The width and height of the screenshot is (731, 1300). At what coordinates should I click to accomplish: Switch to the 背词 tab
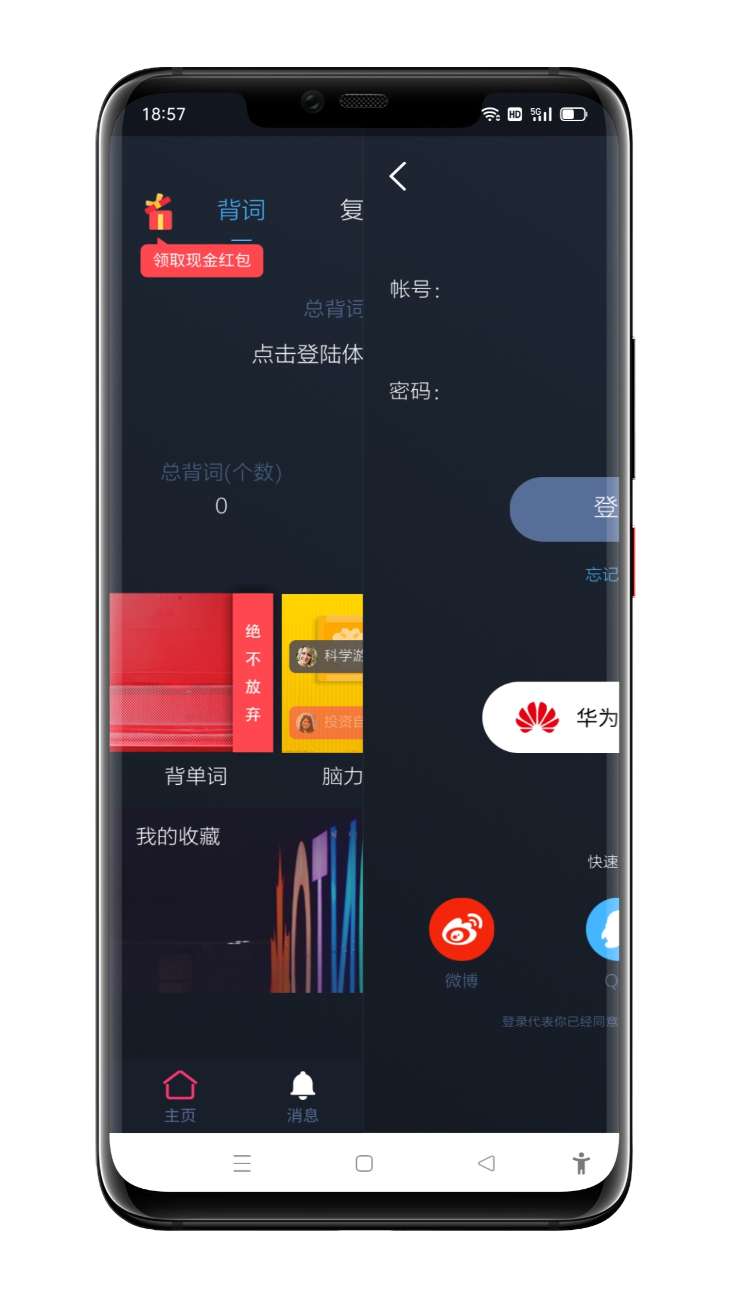click(x=242, y=210)
